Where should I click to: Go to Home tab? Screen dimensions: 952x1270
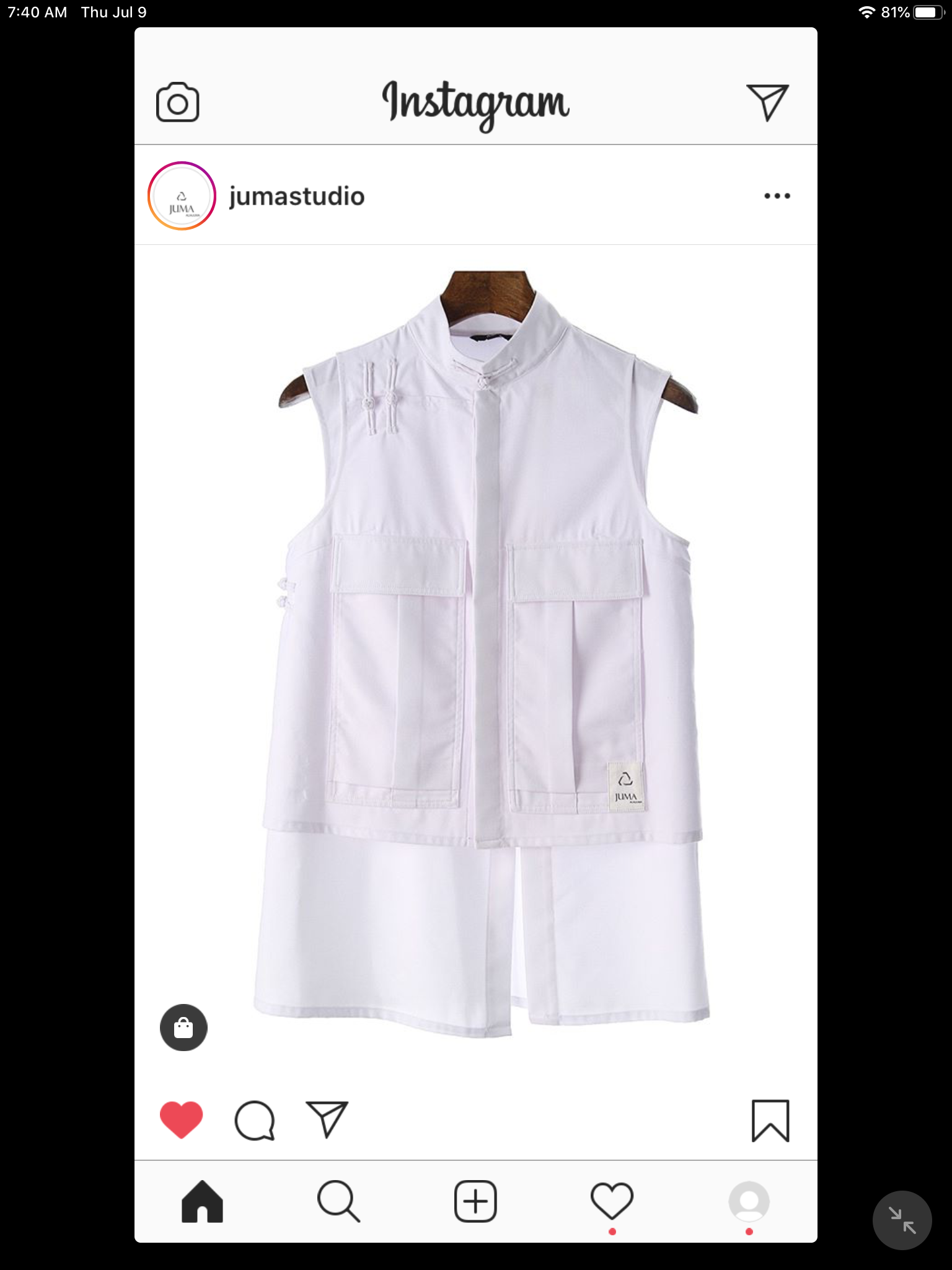202,1202
